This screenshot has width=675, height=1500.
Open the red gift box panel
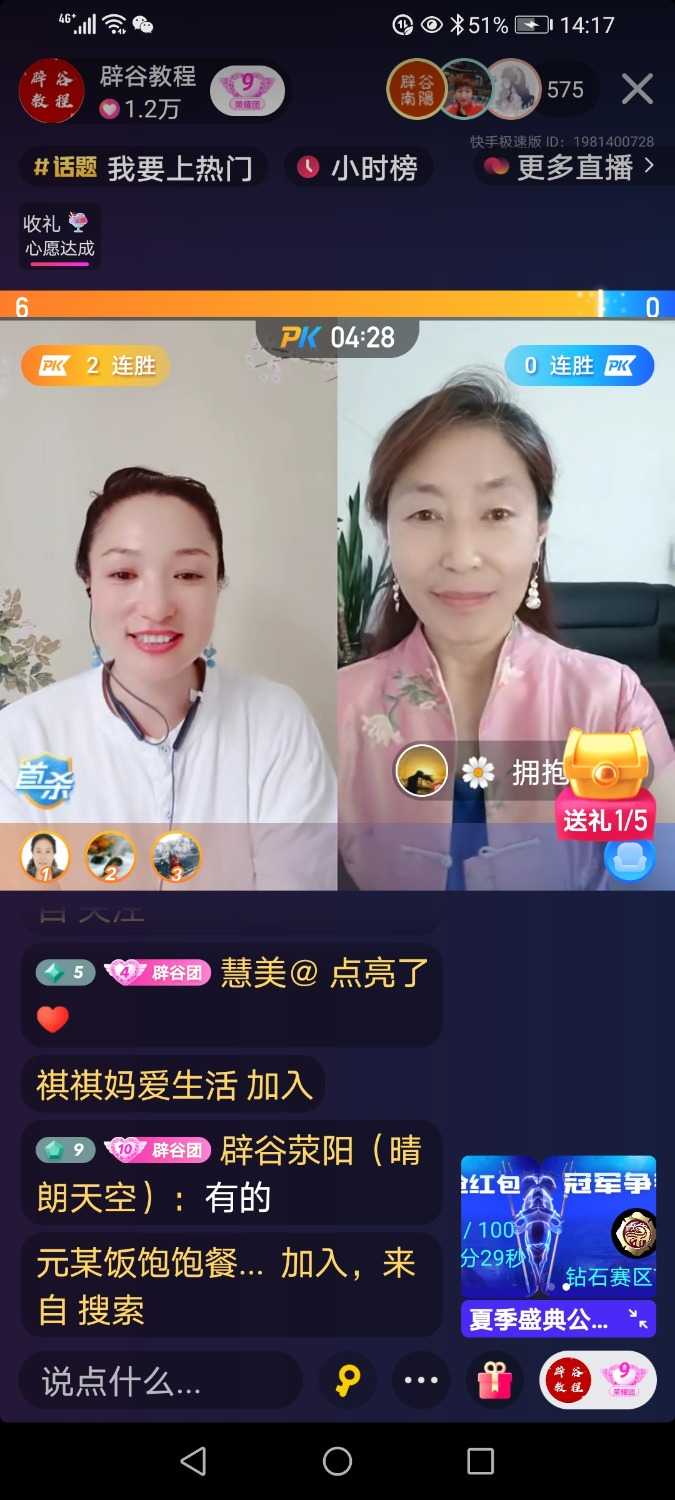click(x=494, y=1381)
